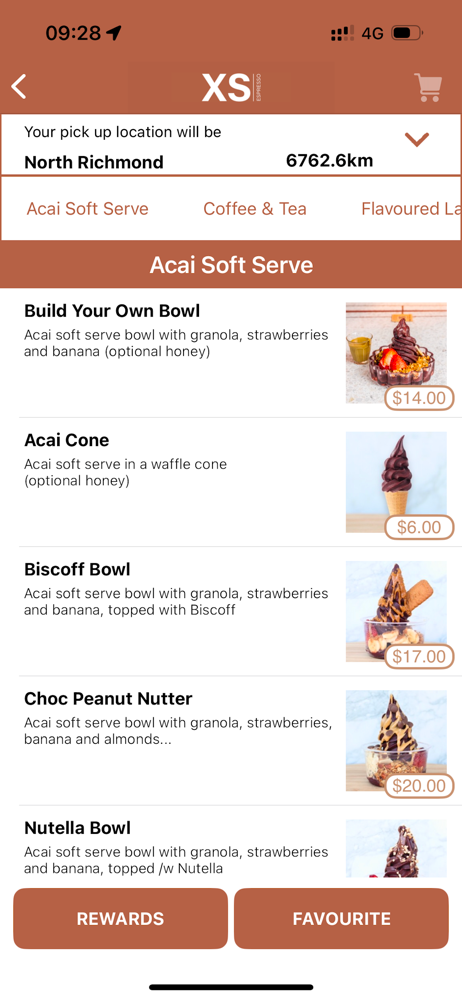This screenshot has width=462, height=1000.
Task: Open the shopping cart
Action: coord(428,87)
